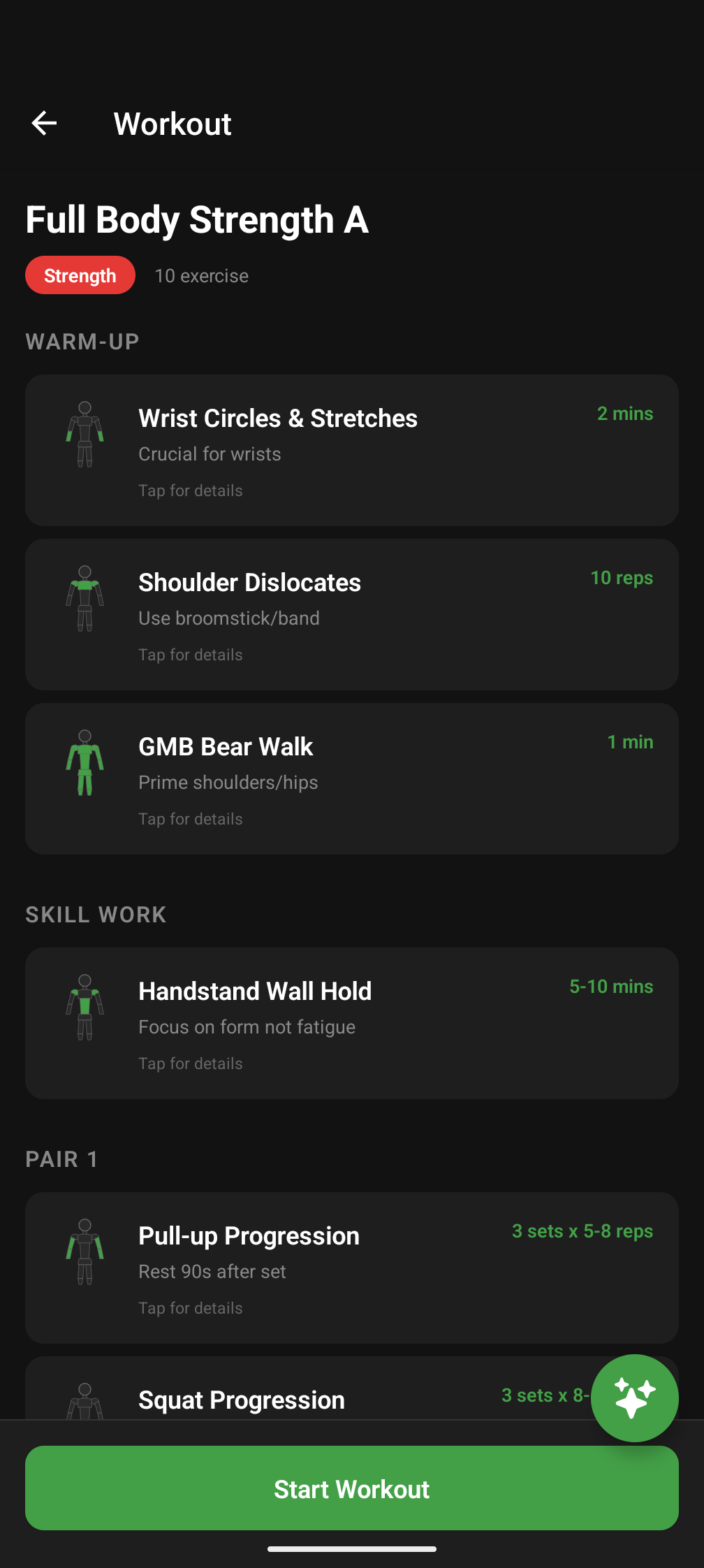This screenshot has width=704, height=1568.
Task: Expand details for Wrist Circles & Stretches
Action: point(190,490)
